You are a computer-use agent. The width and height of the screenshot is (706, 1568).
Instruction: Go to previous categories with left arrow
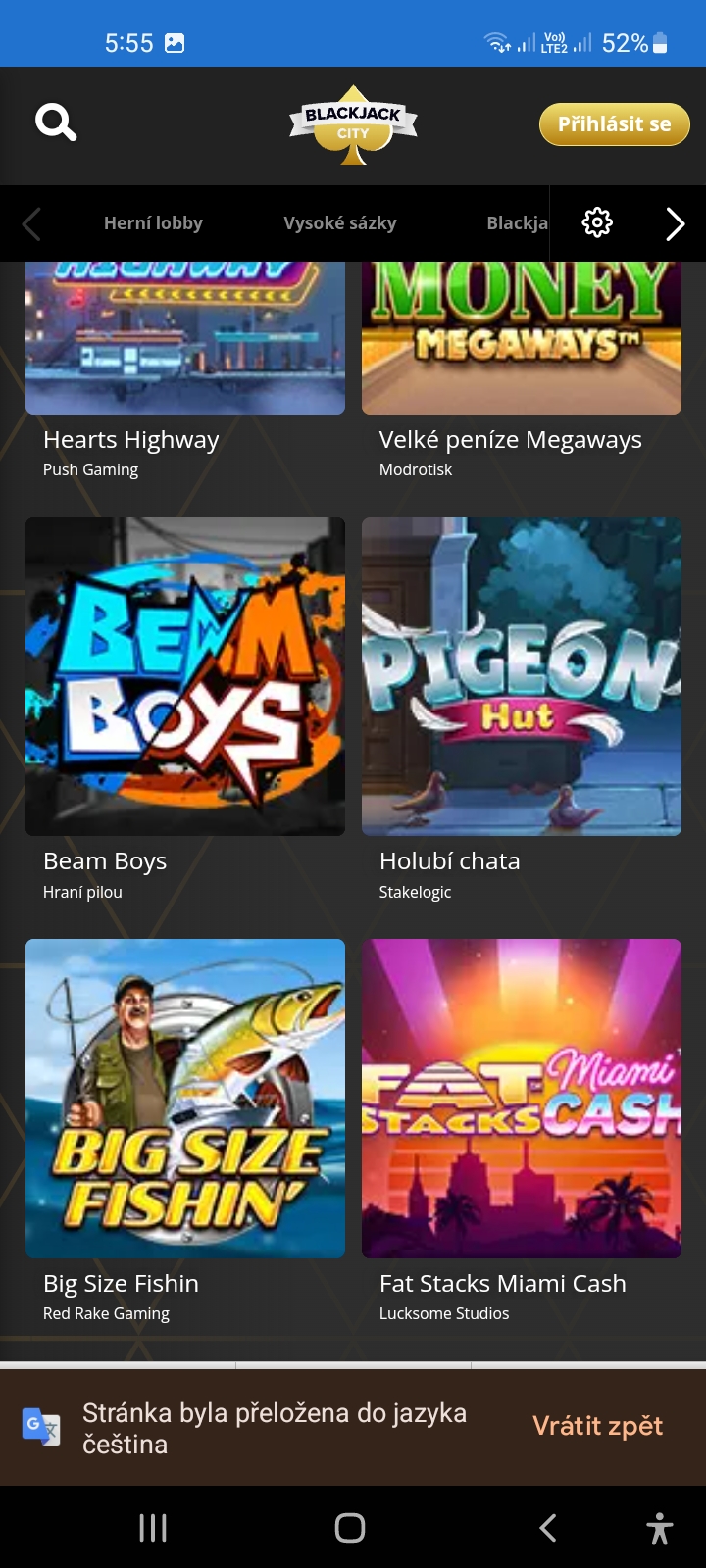(31, 224)
